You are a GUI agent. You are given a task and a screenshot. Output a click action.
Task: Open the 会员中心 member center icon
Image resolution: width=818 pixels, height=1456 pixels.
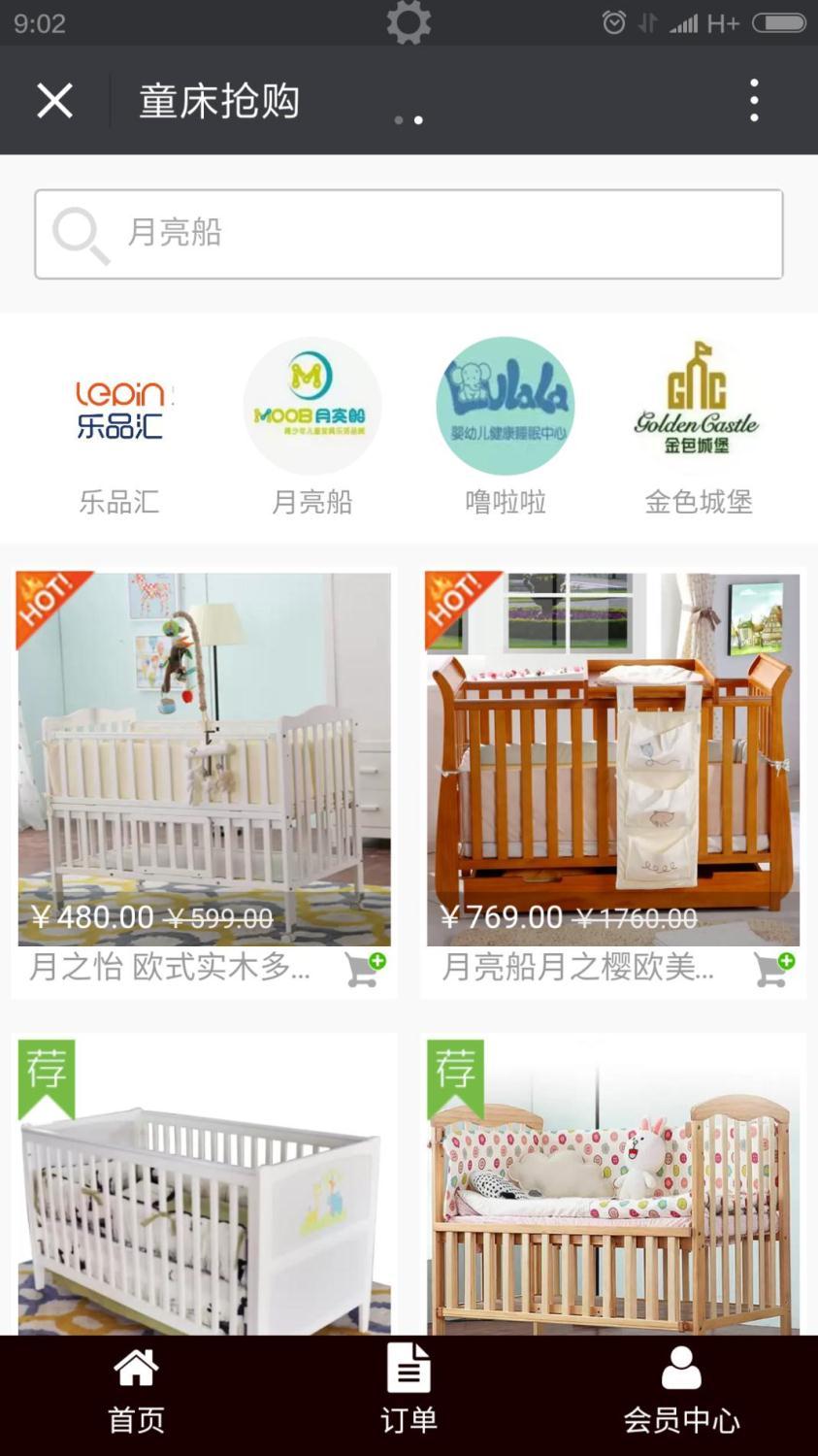click(683, 1366)
